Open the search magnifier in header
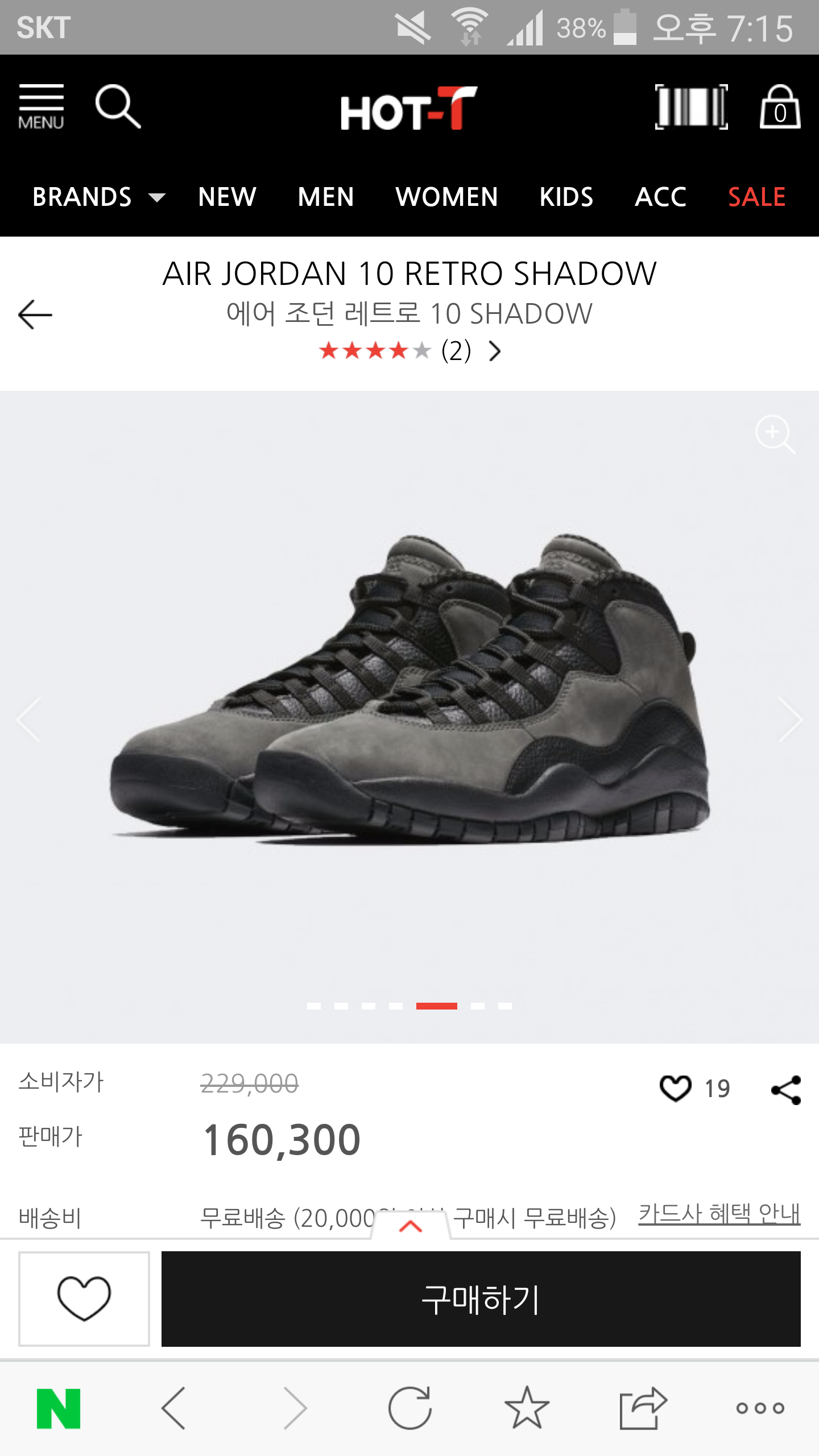Viewport: 819px width, 1456px height. click(118, 106)
